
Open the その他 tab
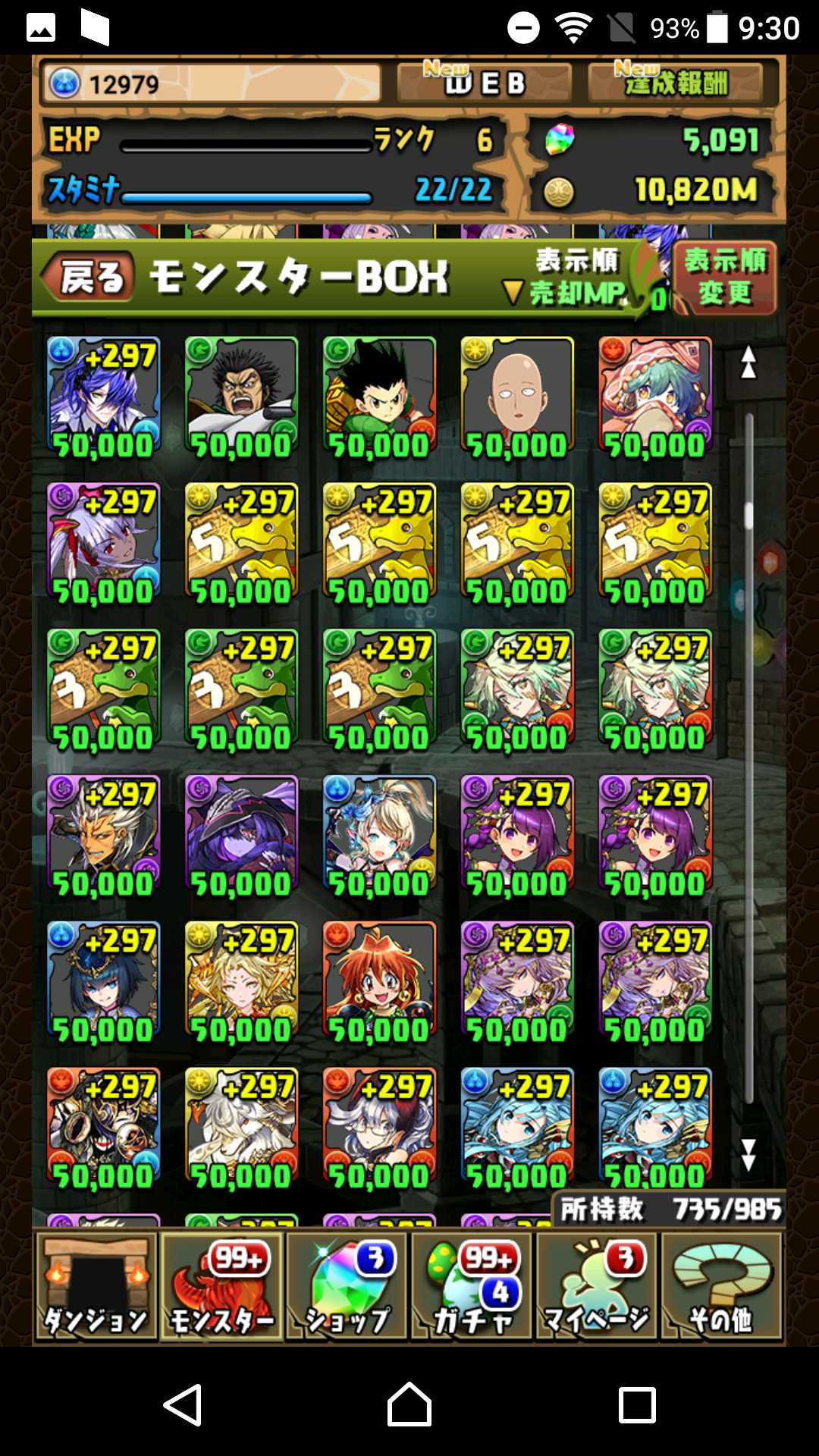click(722, 1286)
